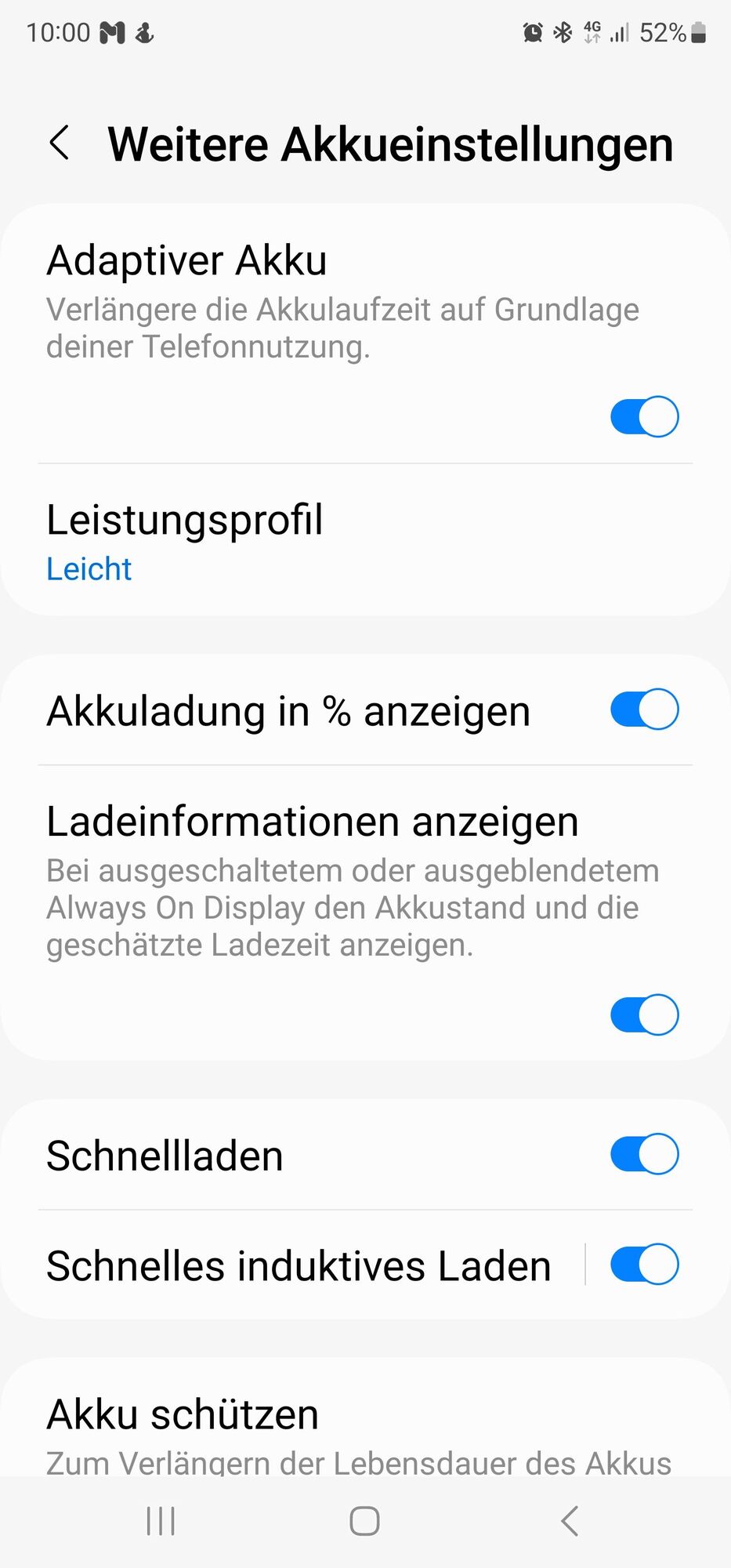Viewport: 731px width, 1568px height.
Task: Disable the Adaptiver Akku switch
Action: (x=644, y=416)
